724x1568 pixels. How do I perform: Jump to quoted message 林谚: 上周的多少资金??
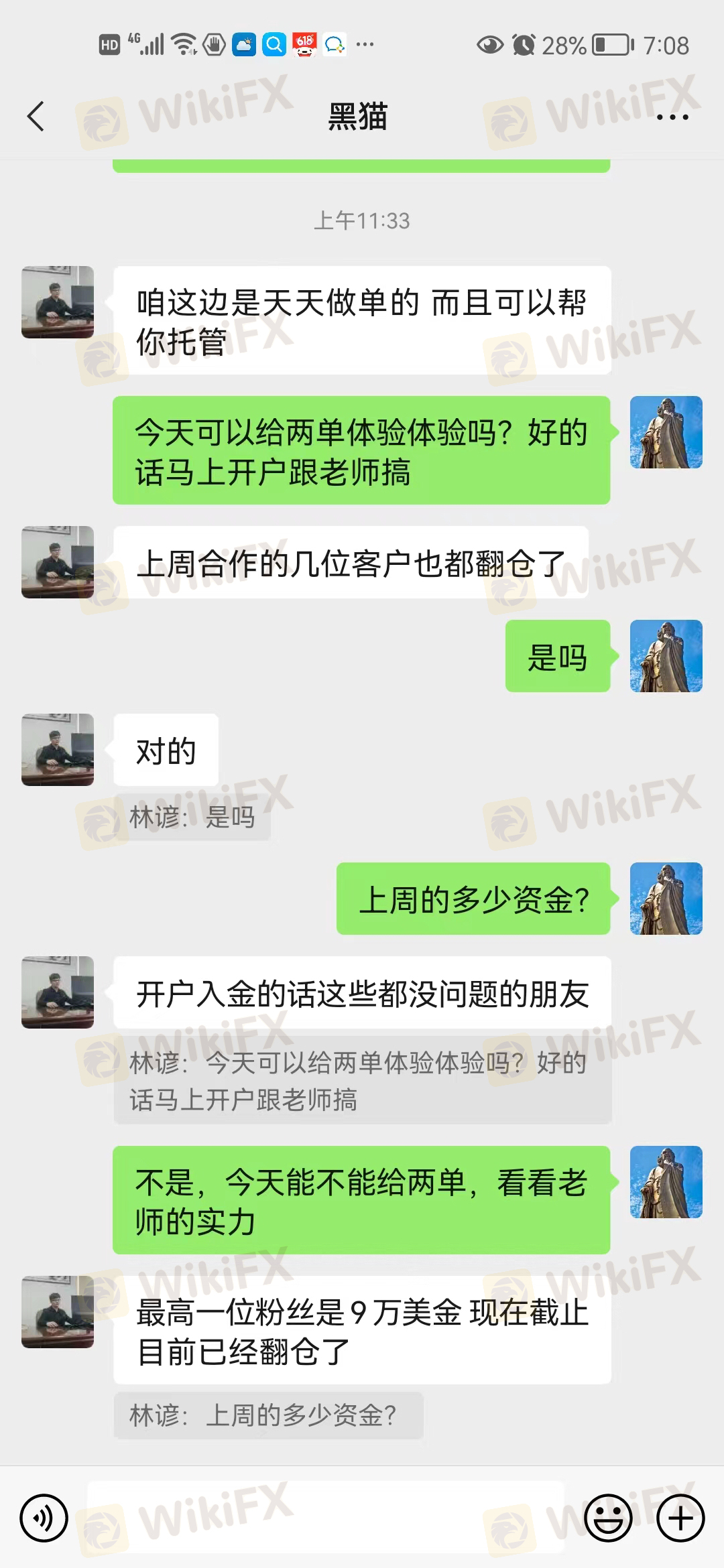268,1415
